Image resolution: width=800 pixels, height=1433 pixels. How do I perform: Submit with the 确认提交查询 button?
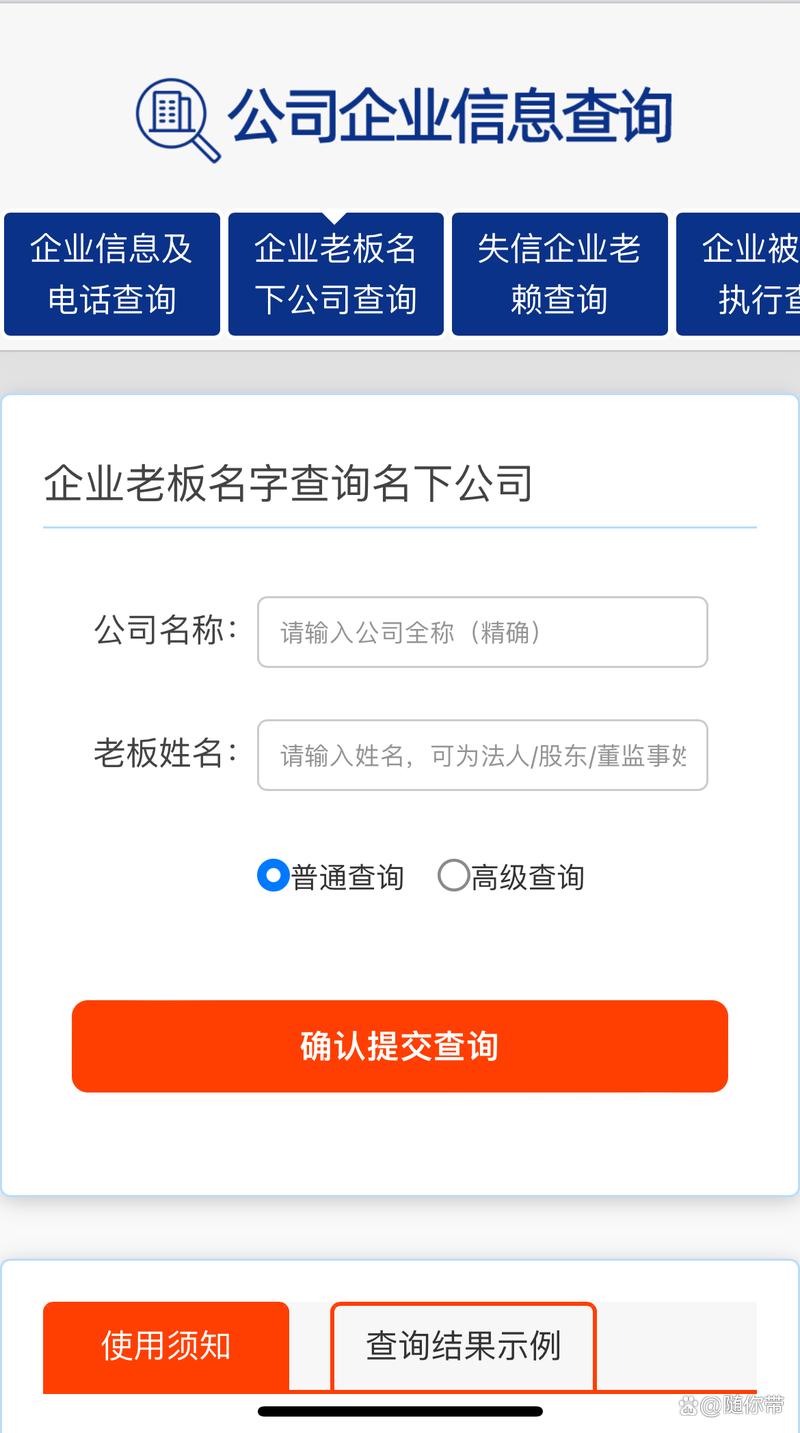point(400,1046)
